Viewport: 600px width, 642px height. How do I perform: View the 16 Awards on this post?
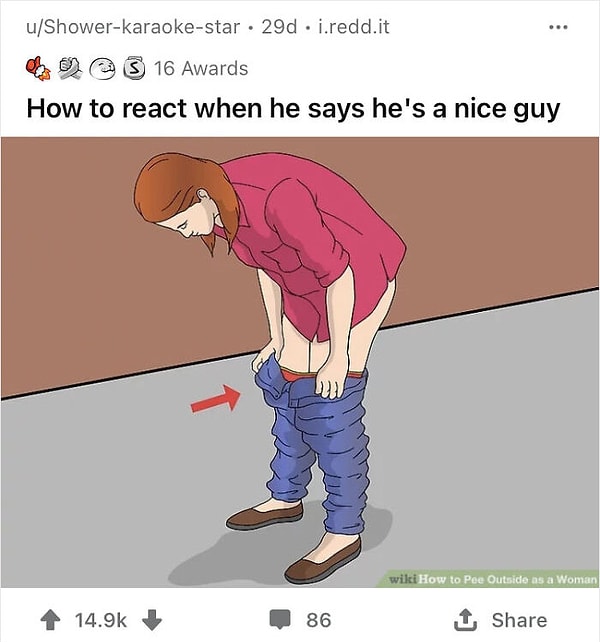pos(200,69)
